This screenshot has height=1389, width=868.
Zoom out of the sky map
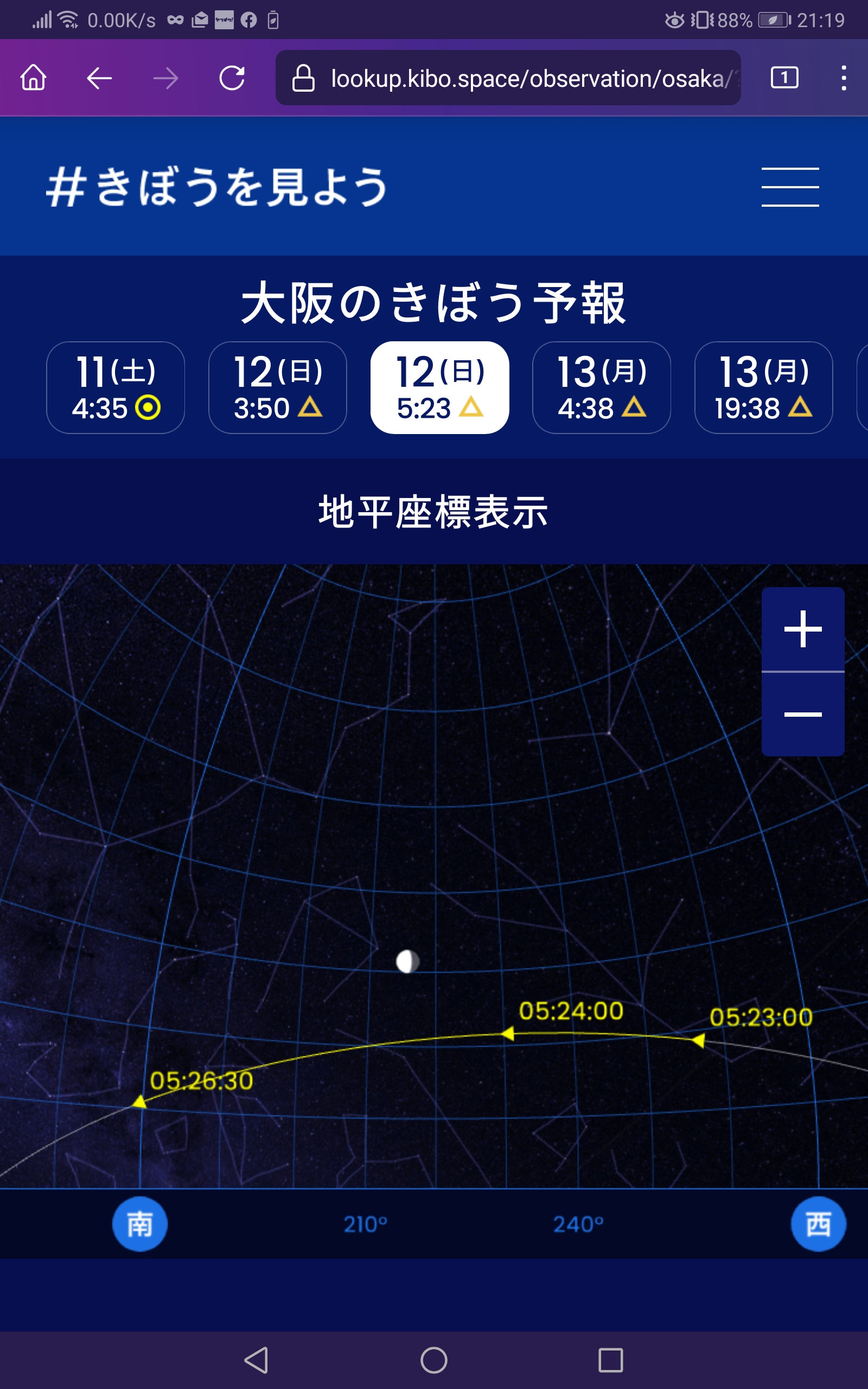pos(802,714)
